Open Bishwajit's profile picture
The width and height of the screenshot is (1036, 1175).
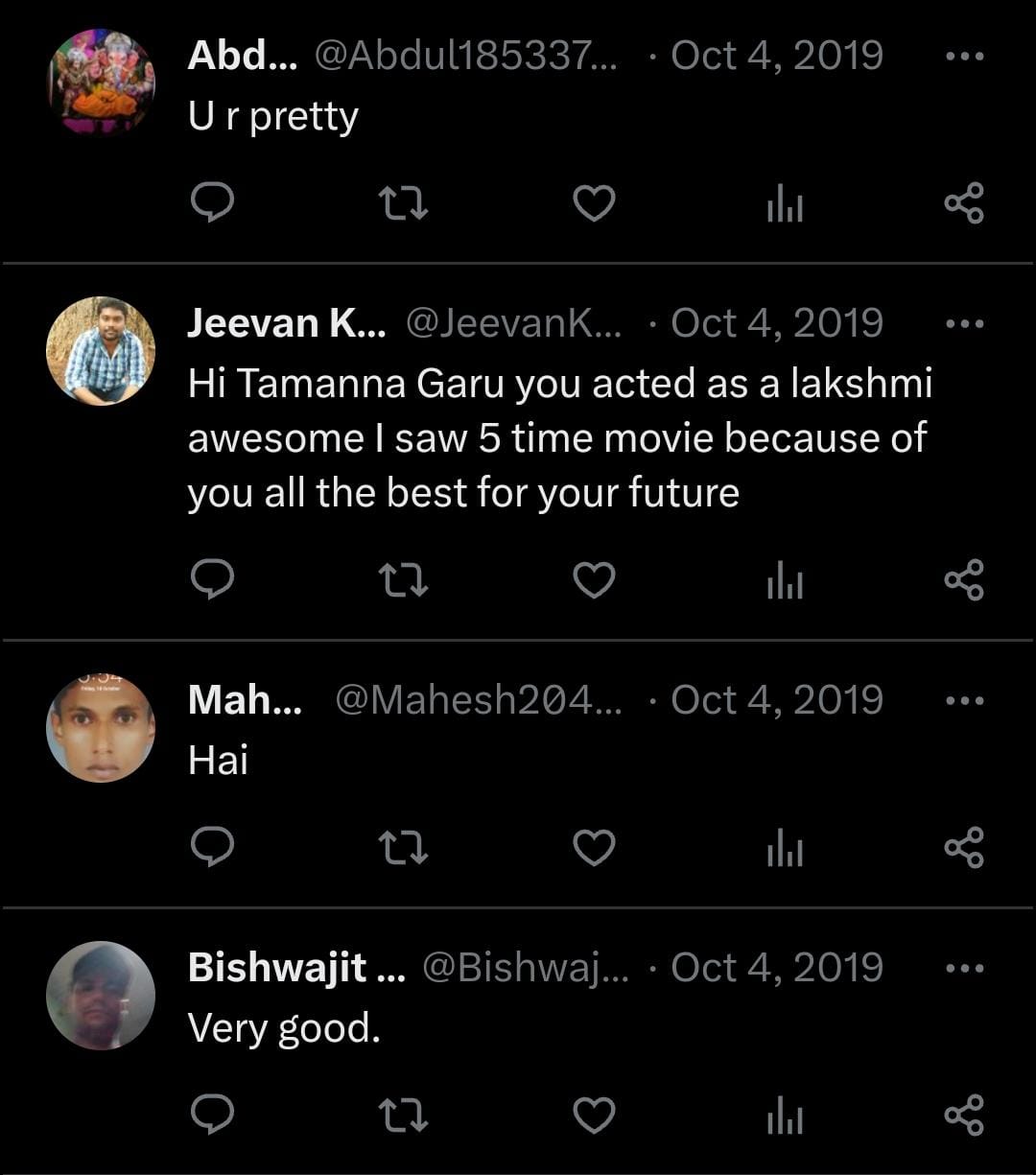tap(101, 995)
